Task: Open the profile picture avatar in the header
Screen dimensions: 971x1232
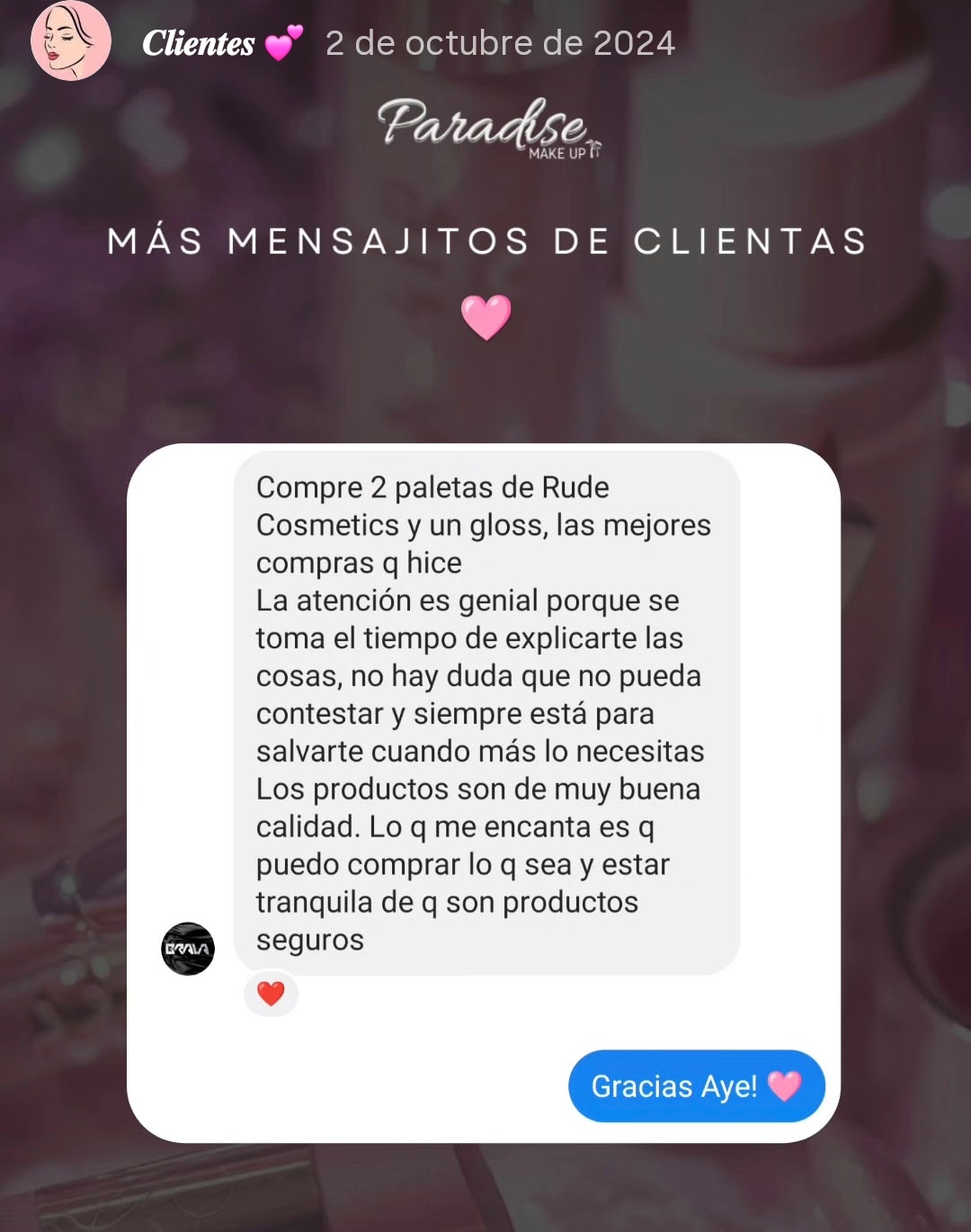Action: pyautogui.click(x=70, y=41)
